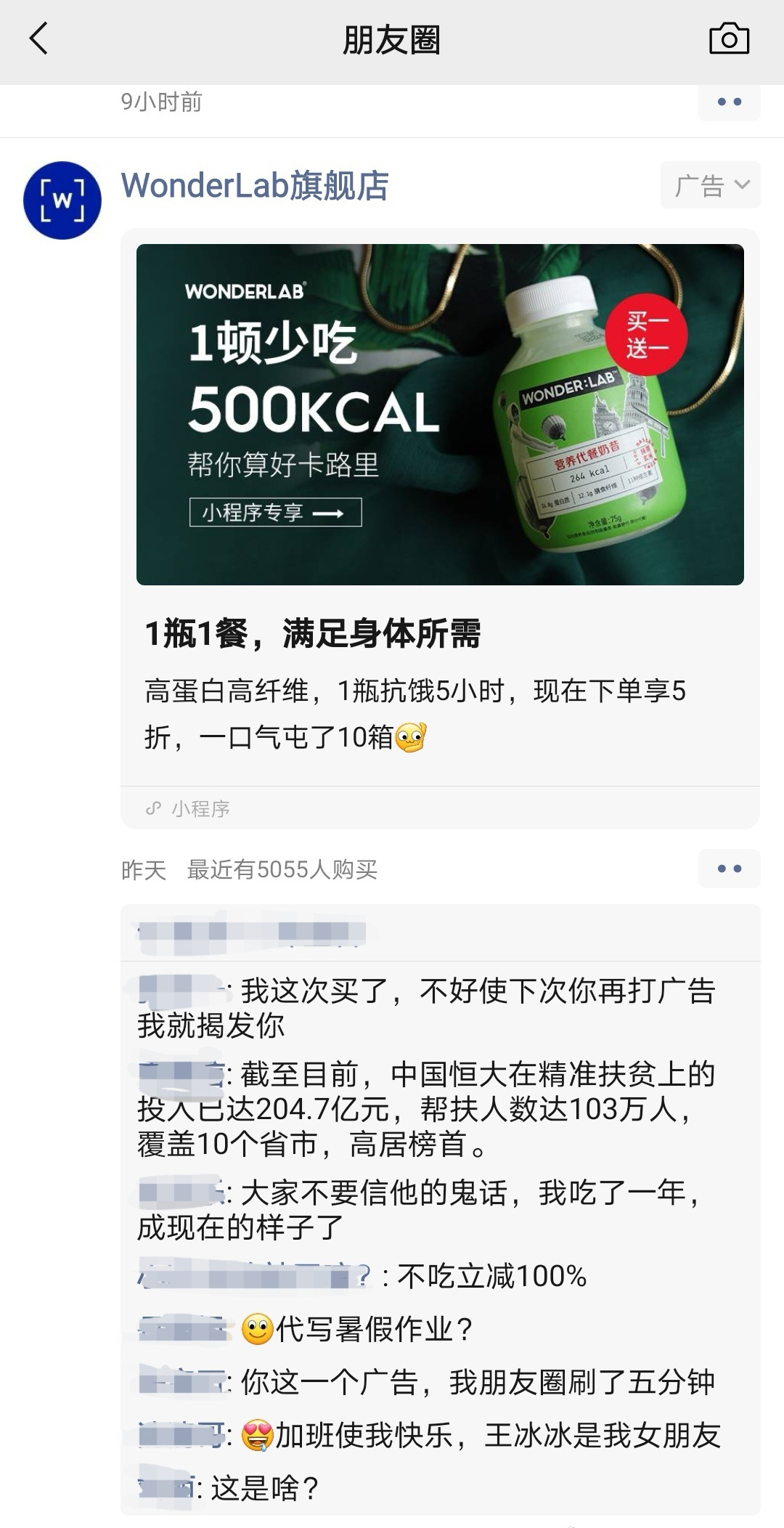784x1528 pixels.
Task: Open the two-dot options beside 最近有5055人购买
Action: tap(728, 869)
